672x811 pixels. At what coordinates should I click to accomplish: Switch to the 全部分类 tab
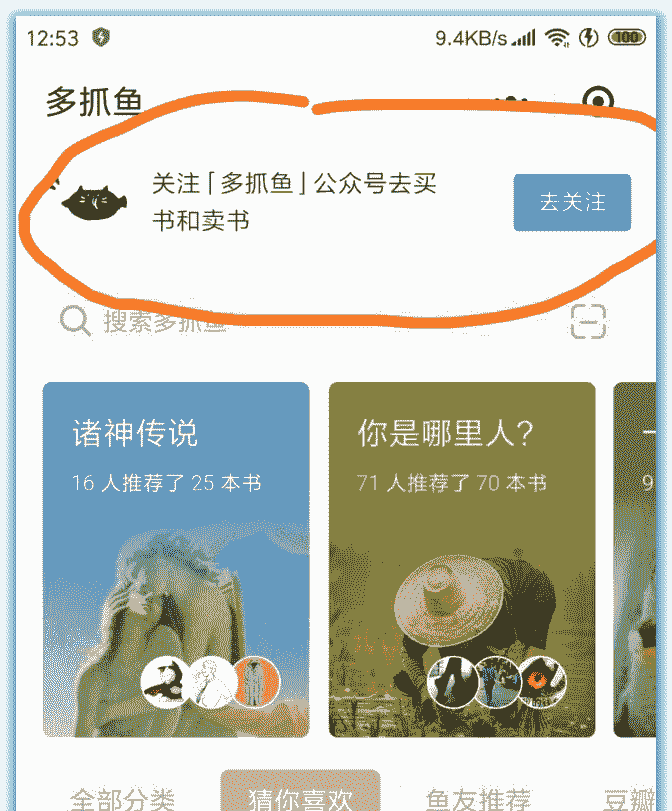coord(122,798)
